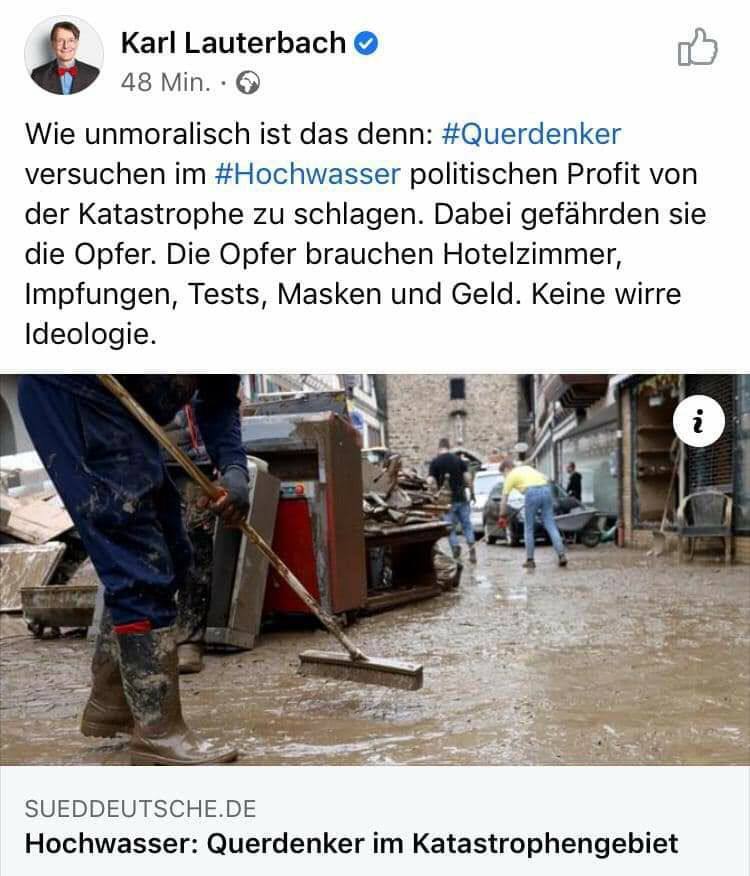Show link info via the i icon
750x876 pixels.
[x=698, y=423]
